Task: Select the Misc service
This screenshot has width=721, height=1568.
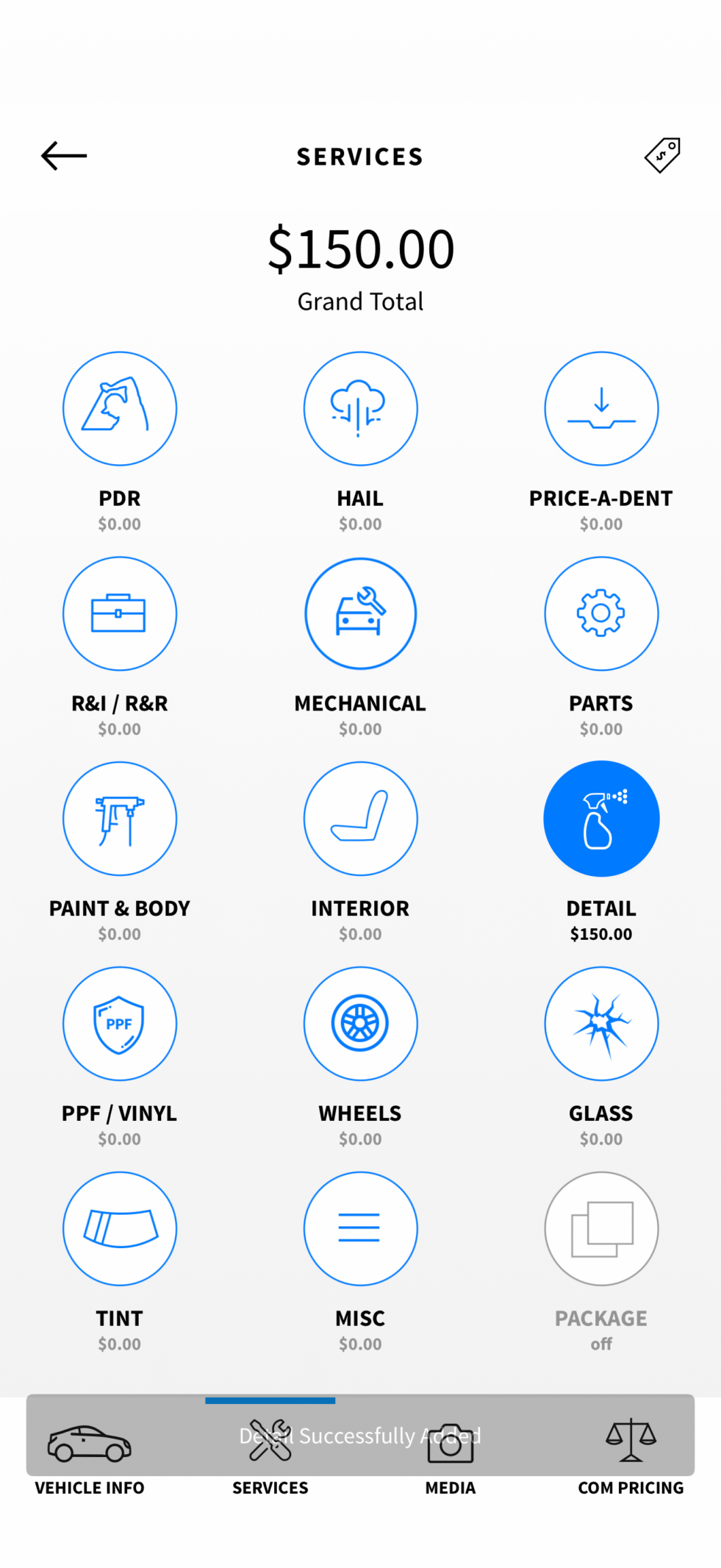Action: (360, 1228)
